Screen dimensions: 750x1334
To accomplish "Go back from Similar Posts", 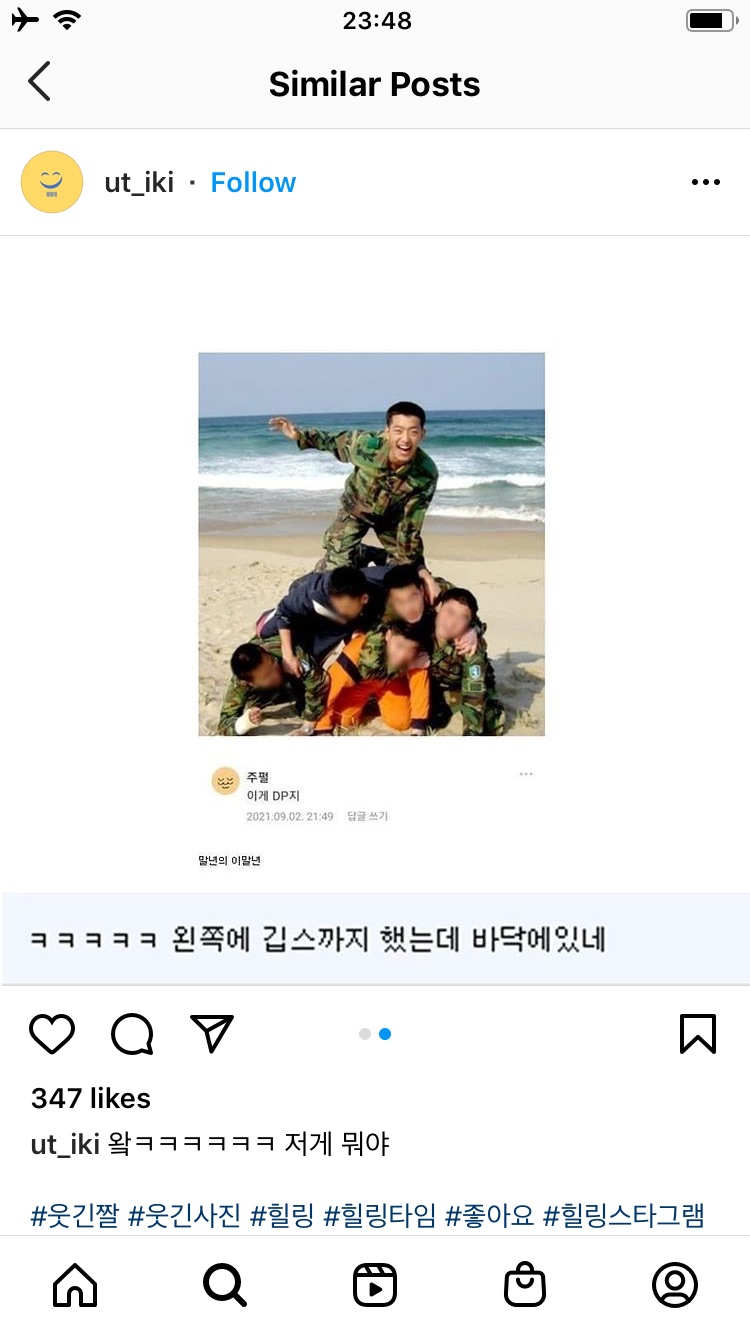I will tap(39, 82).
